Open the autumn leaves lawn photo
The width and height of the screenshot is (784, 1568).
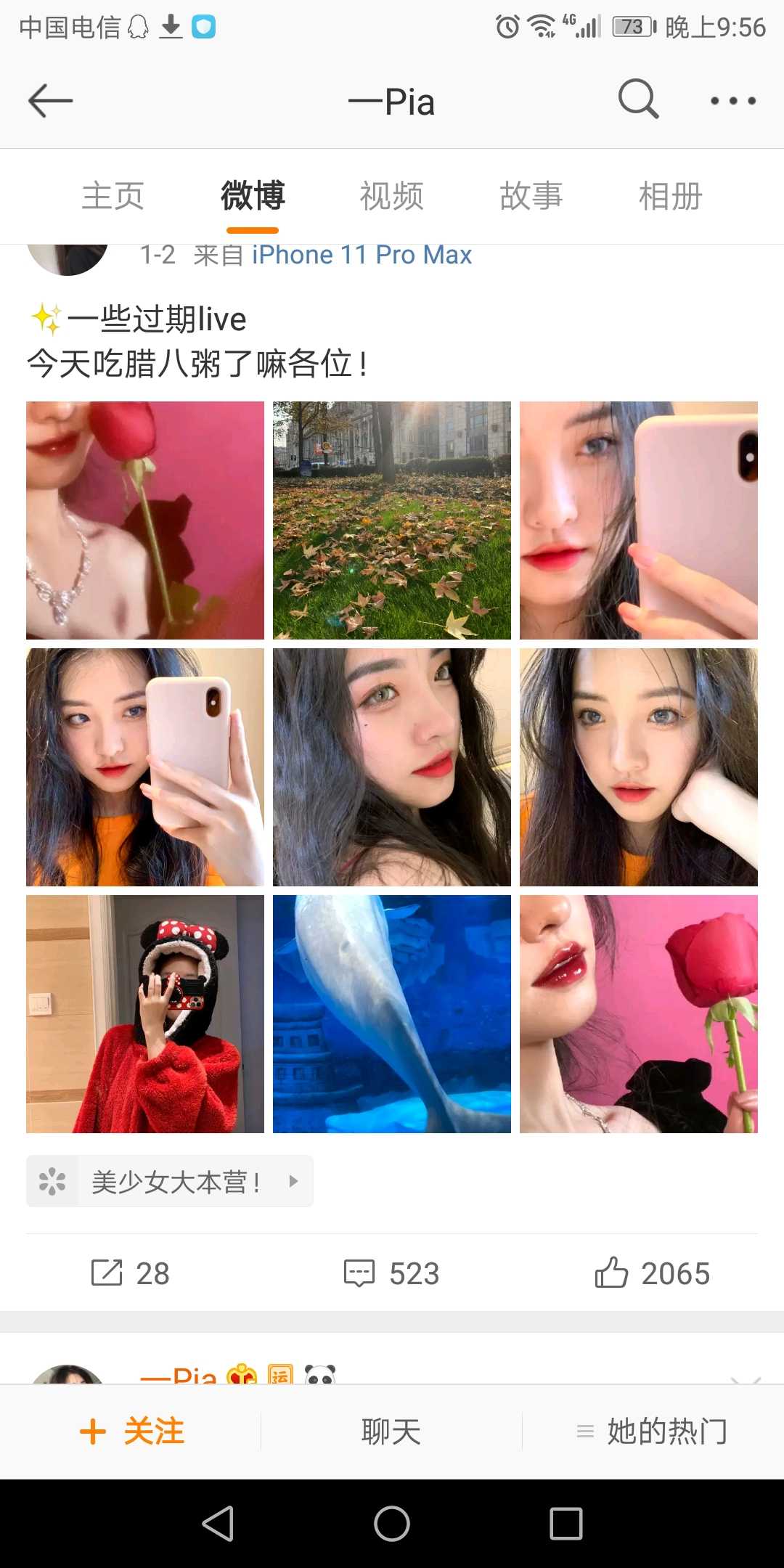coord(391,520)
